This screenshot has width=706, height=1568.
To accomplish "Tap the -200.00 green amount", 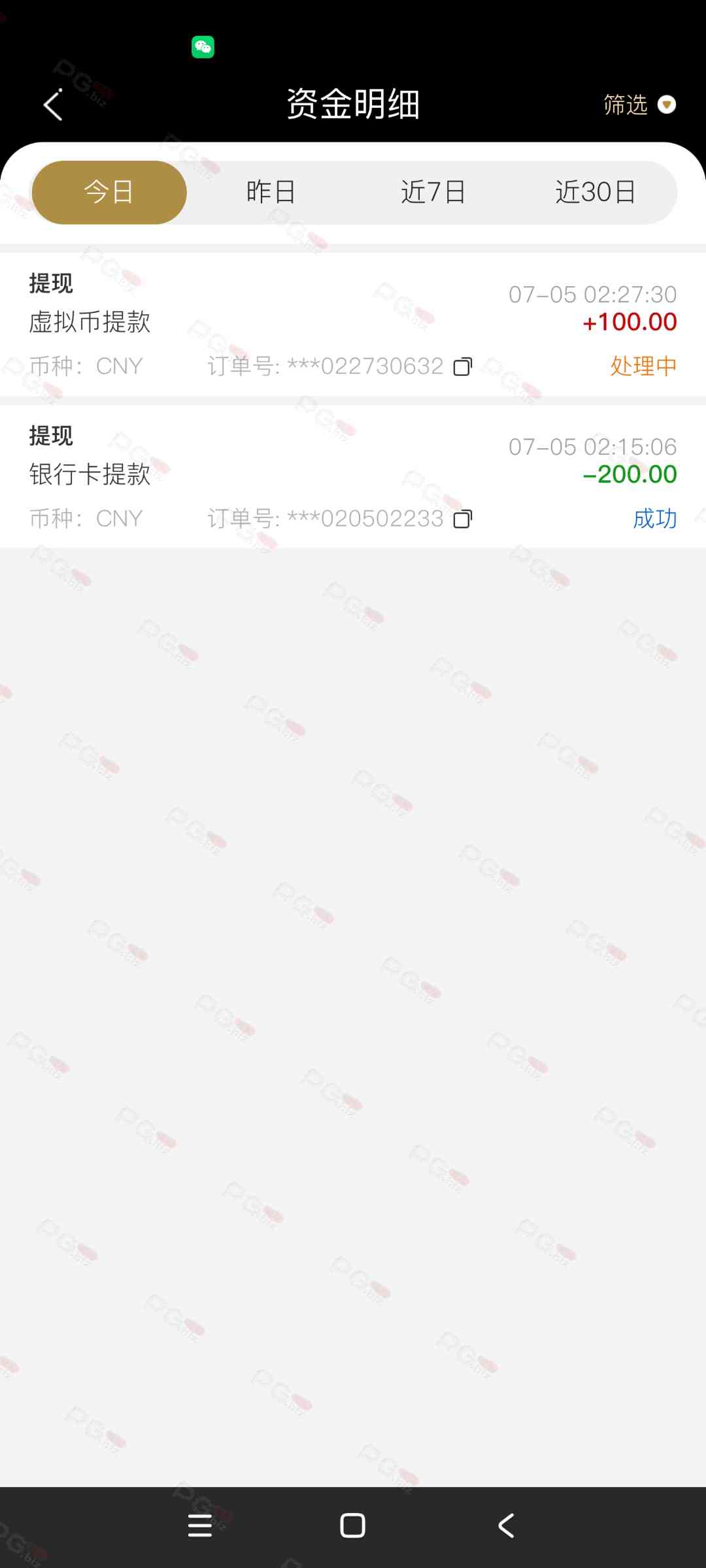I will click(630, 474).
